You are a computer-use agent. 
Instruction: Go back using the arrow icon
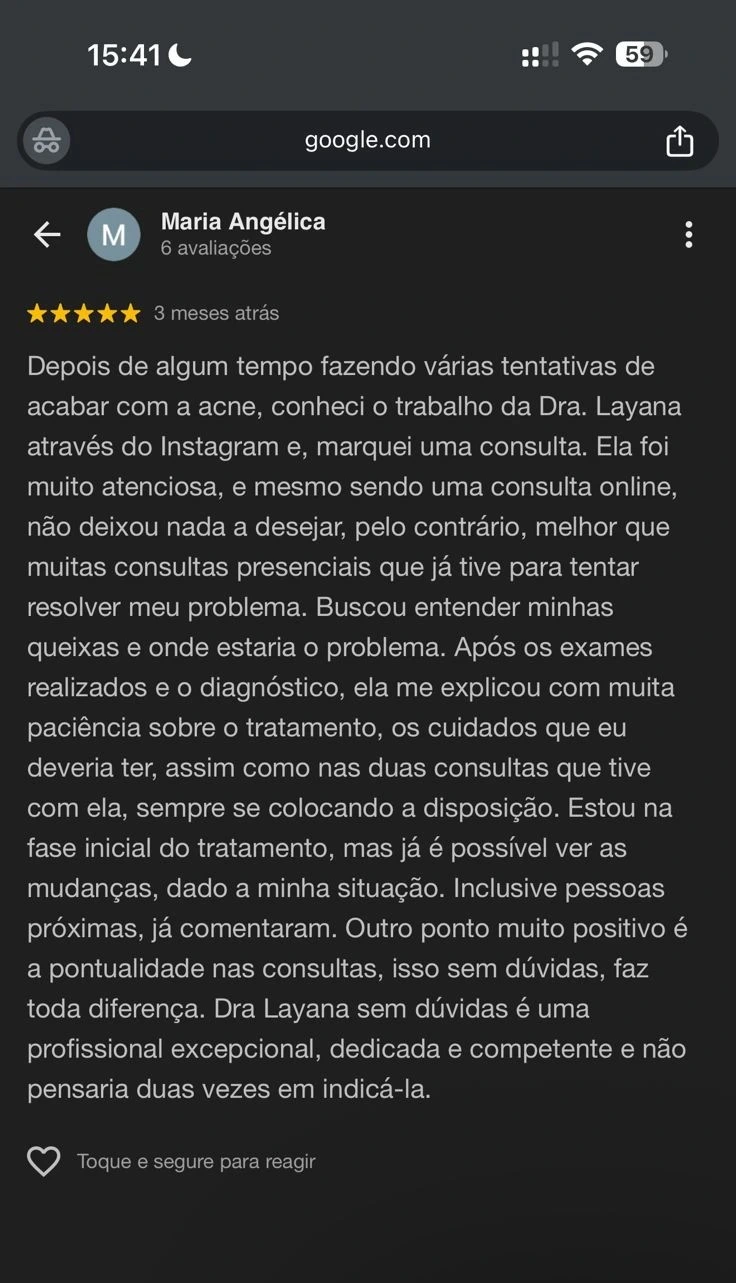click(x=47, y=234)
